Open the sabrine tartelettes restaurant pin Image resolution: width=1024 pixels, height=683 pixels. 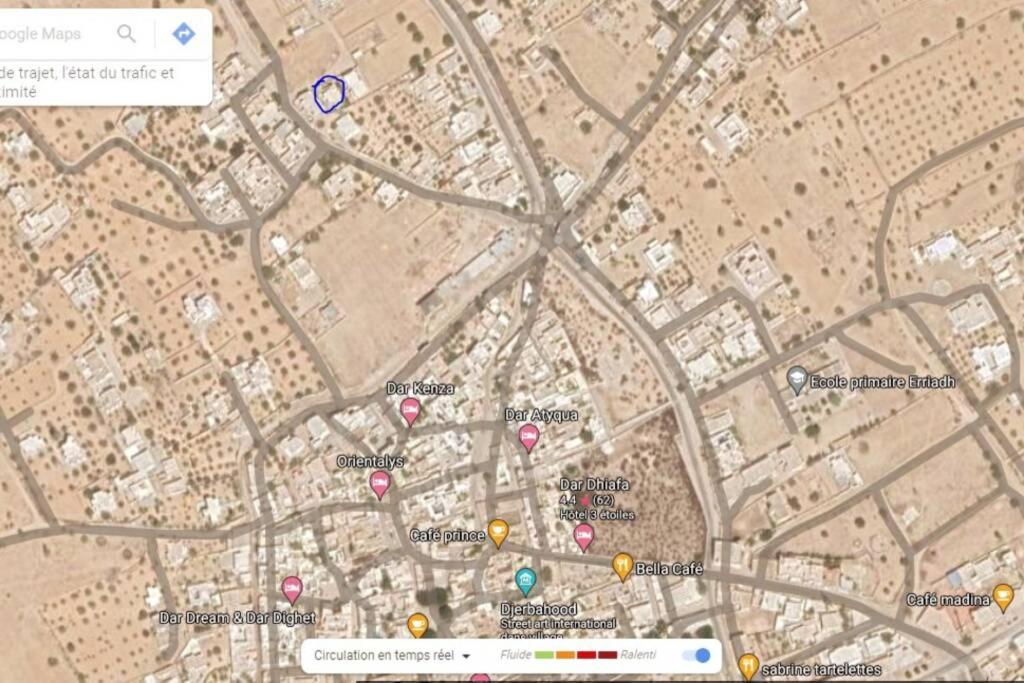pos(748,665)
